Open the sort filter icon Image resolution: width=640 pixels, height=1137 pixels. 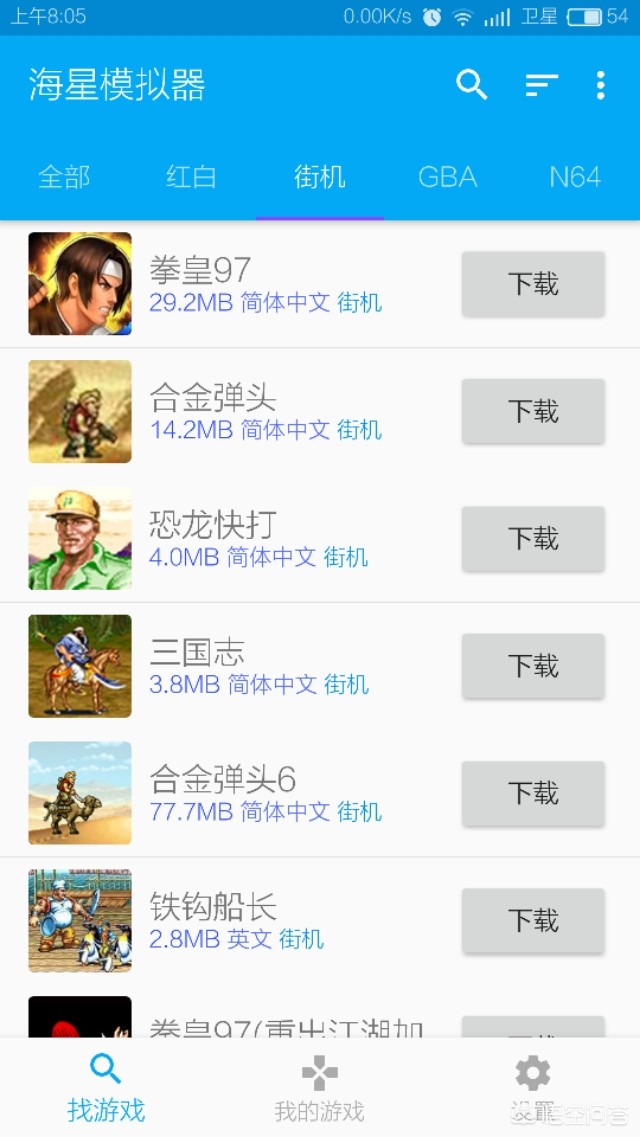click(541, 85)
